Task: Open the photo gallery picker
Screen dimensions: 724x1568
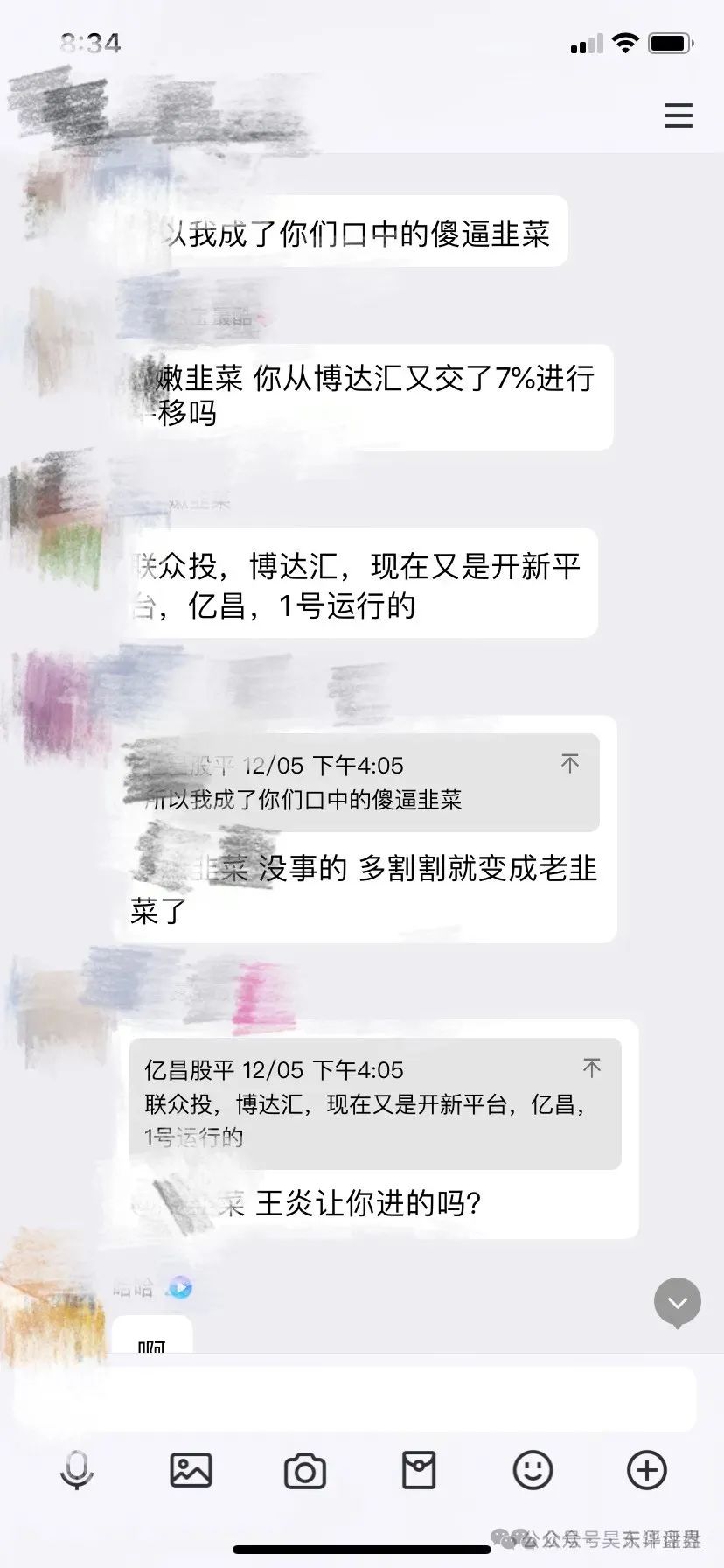Action: (191, 1469)
